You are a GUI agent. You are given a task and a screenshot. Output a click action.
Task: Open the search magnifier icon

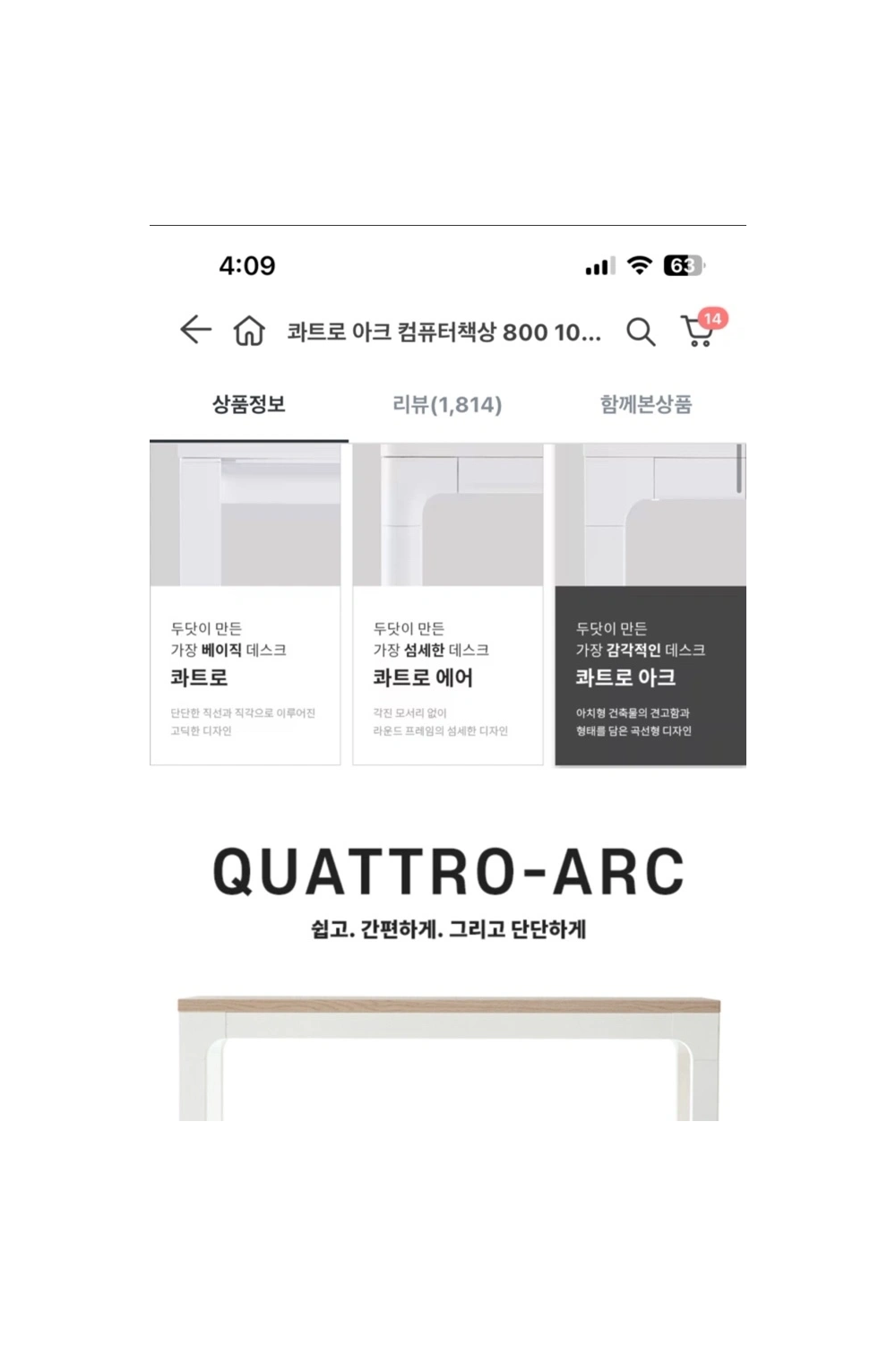click(x=640, y=332)
